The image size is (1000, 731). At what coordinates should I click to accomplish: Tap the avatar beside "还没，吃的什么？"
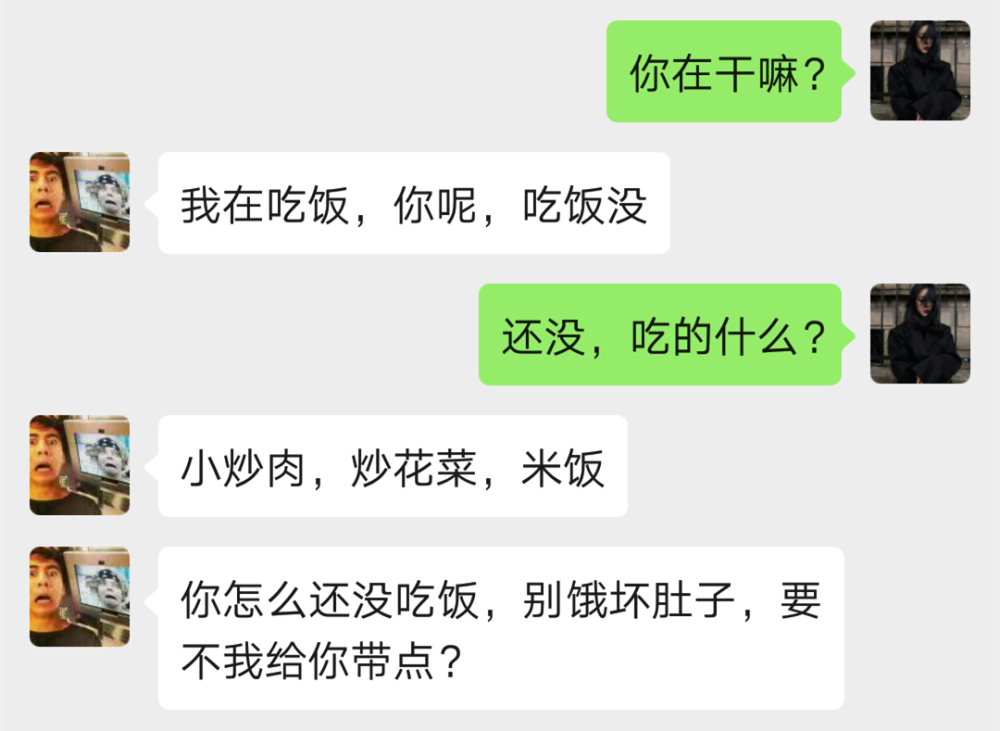[x=919, y=334]
